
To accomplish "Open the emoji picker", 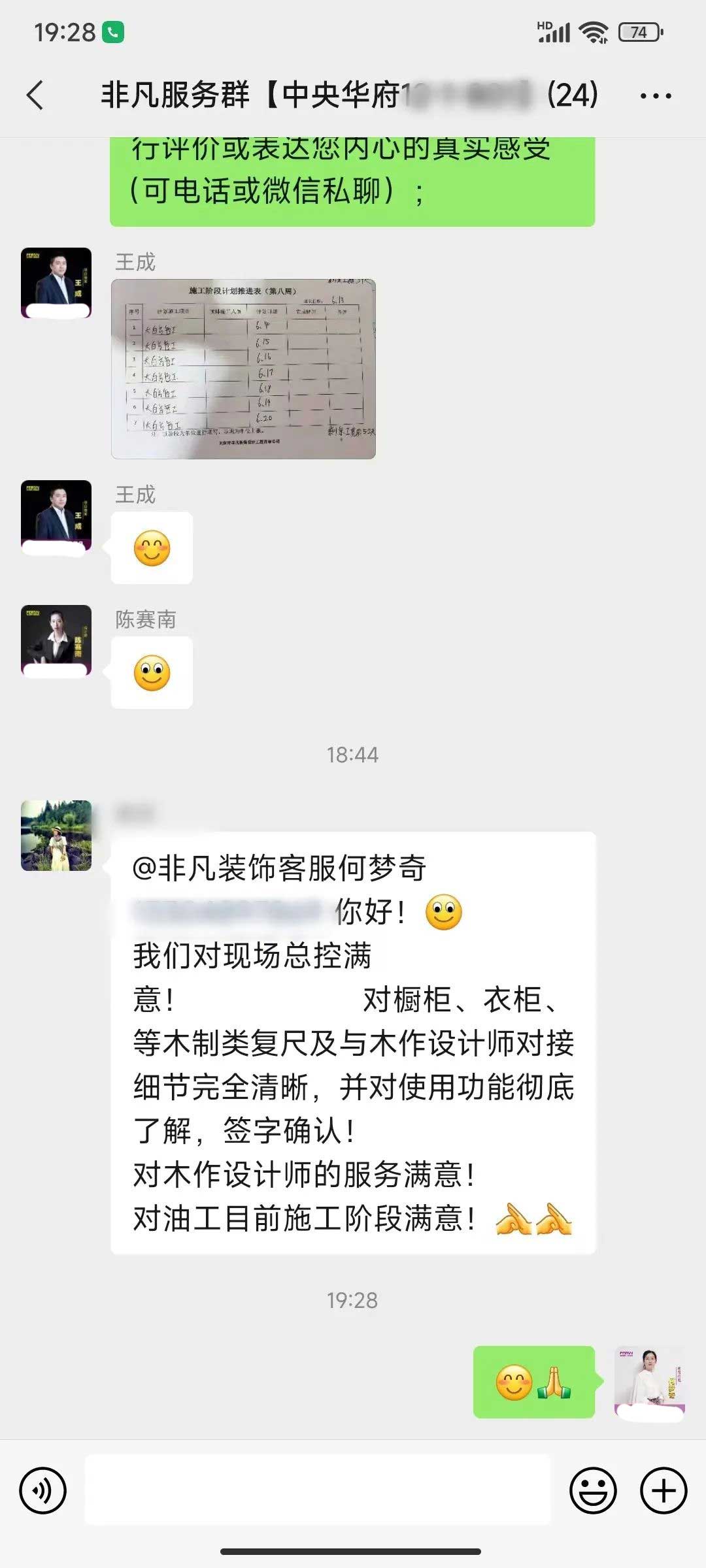I will (x=593, y=1491).
